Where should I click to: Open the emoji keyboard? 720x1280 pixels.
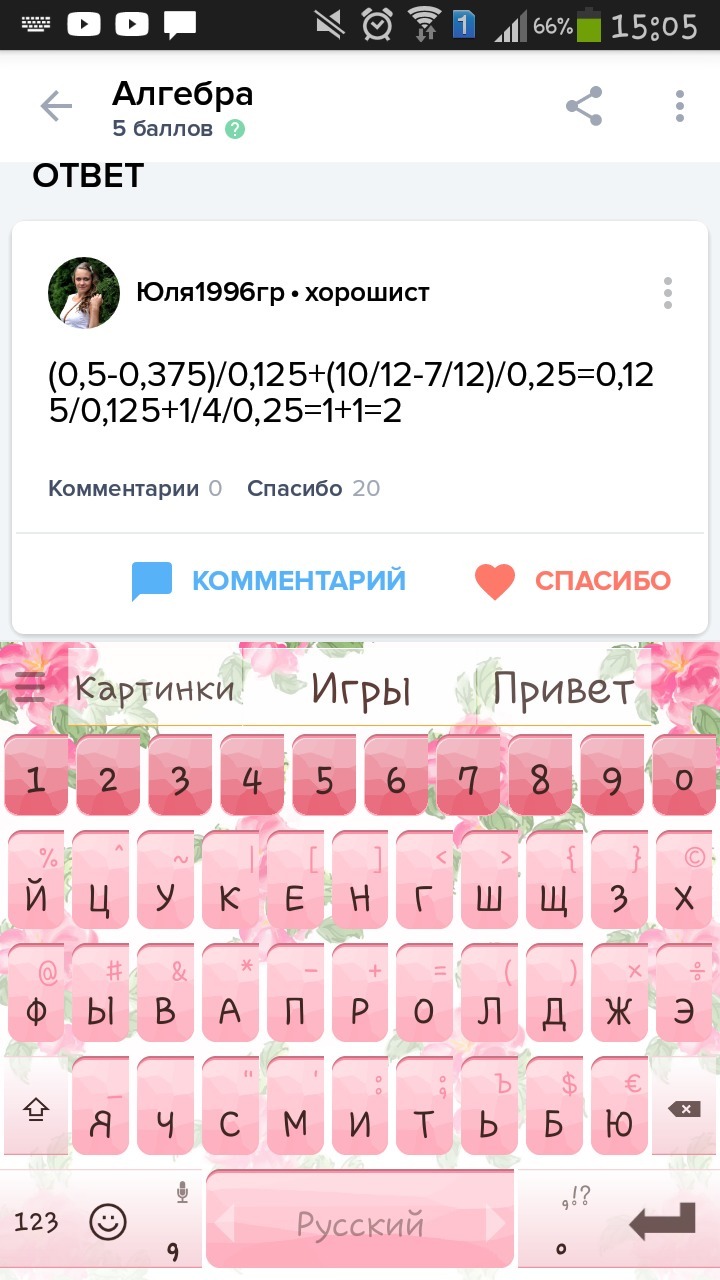108,1221
